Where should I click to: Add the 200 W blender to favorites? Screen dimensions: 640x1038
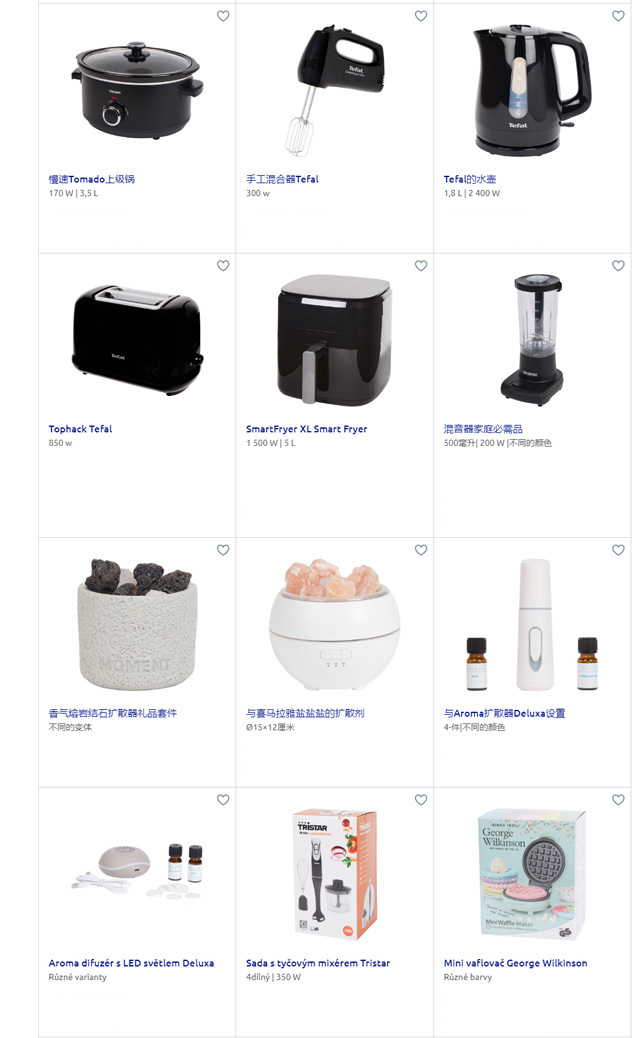(x=618, y=266)
